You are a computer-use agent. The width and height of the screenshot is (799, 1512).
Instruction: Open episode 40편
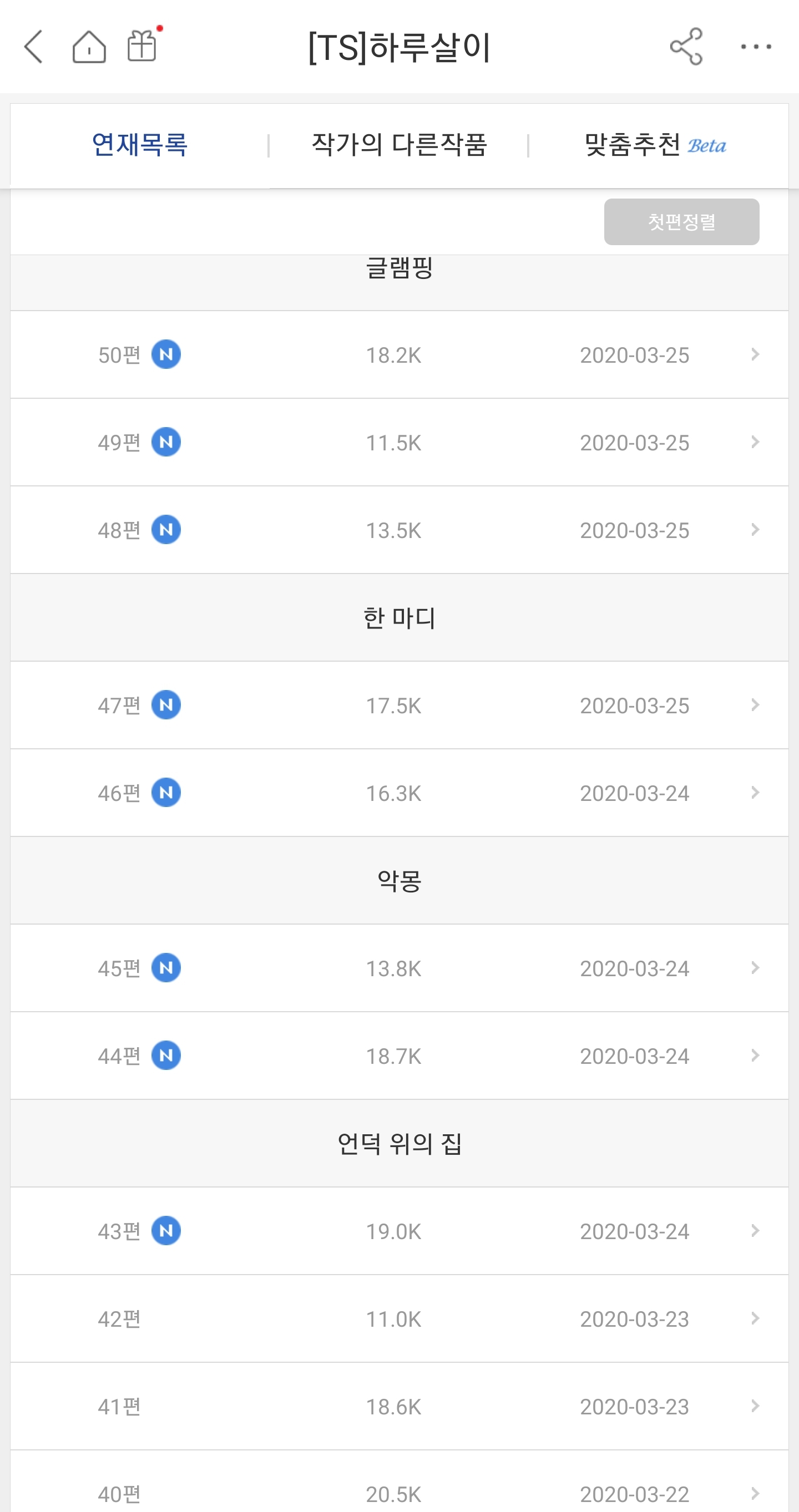tap(399, 1483)
